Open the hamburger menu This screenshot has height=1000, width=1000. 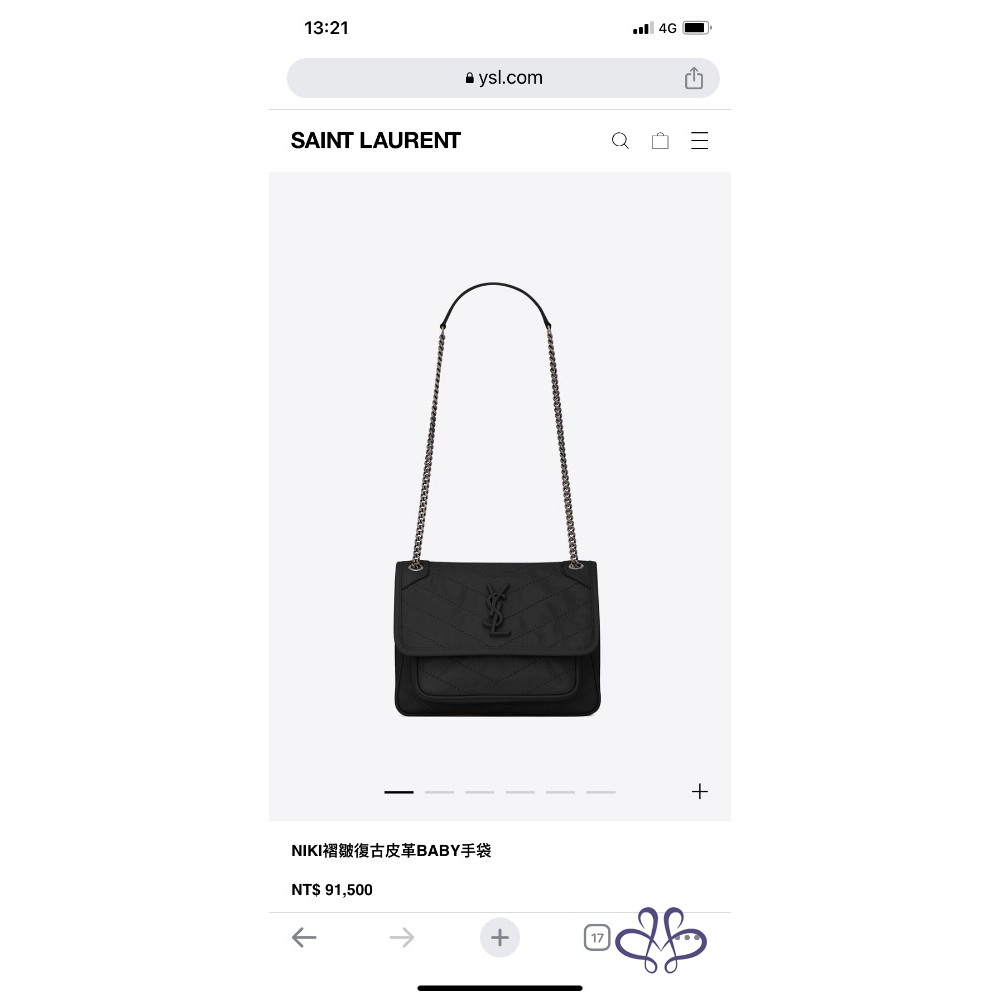click(x=699, y=141)
